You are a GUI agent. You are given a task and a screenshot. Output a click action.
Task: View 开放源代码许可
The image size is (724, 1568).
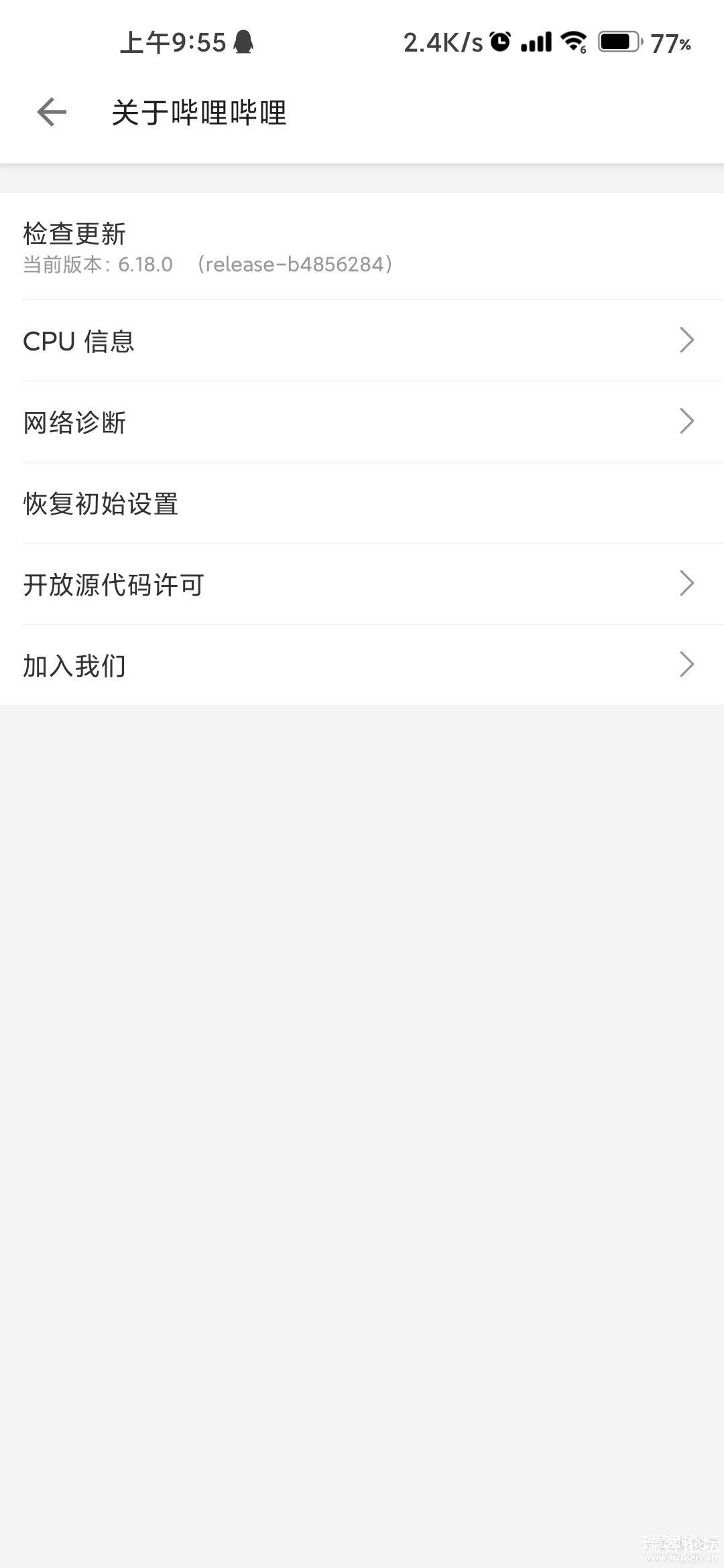(362, 584)
